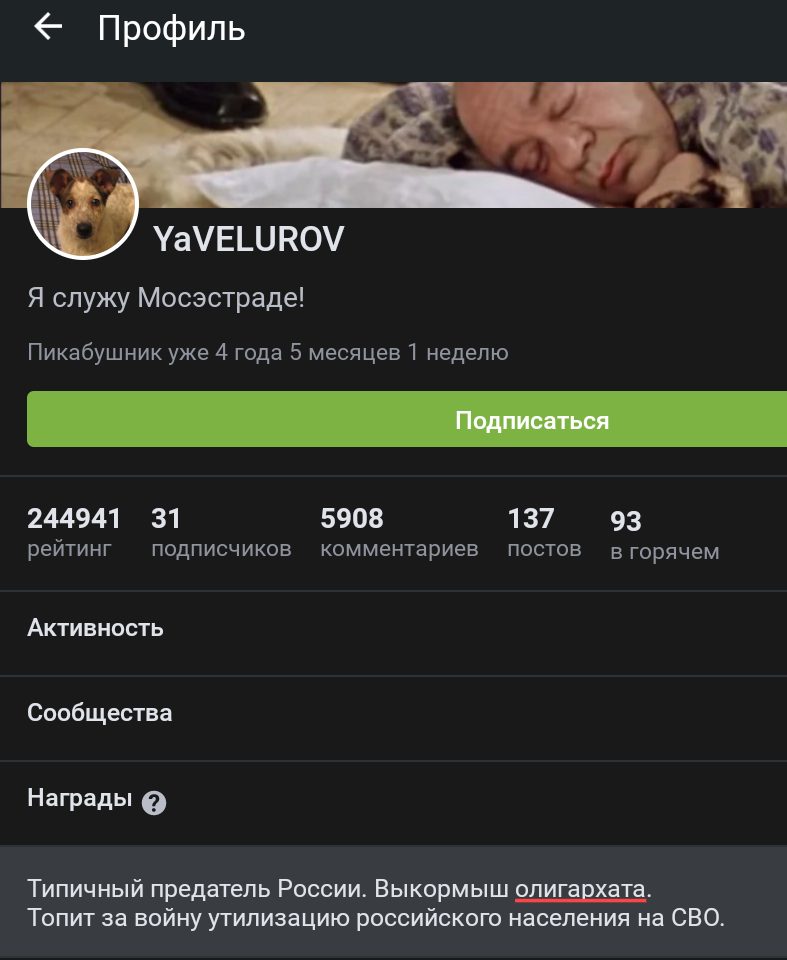The image size is (787, 960).
Task: Open the Активность section
Action: pos(95,628)
